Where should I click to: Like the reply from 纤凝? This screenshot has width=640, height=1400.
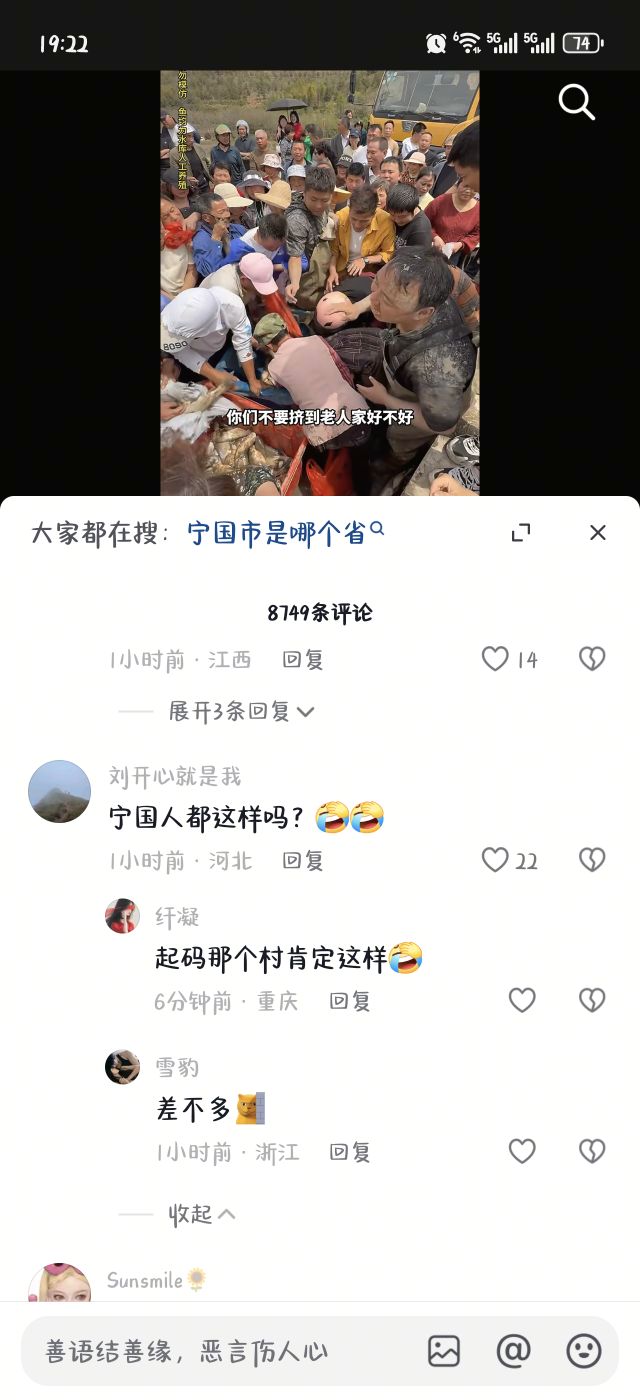[522, 1001]
